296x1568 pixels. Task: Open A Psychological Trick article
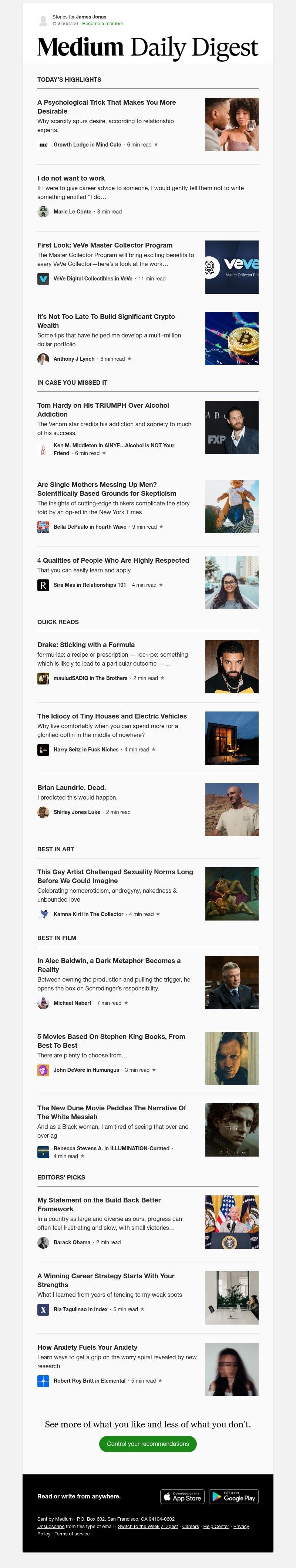(107, 107)
